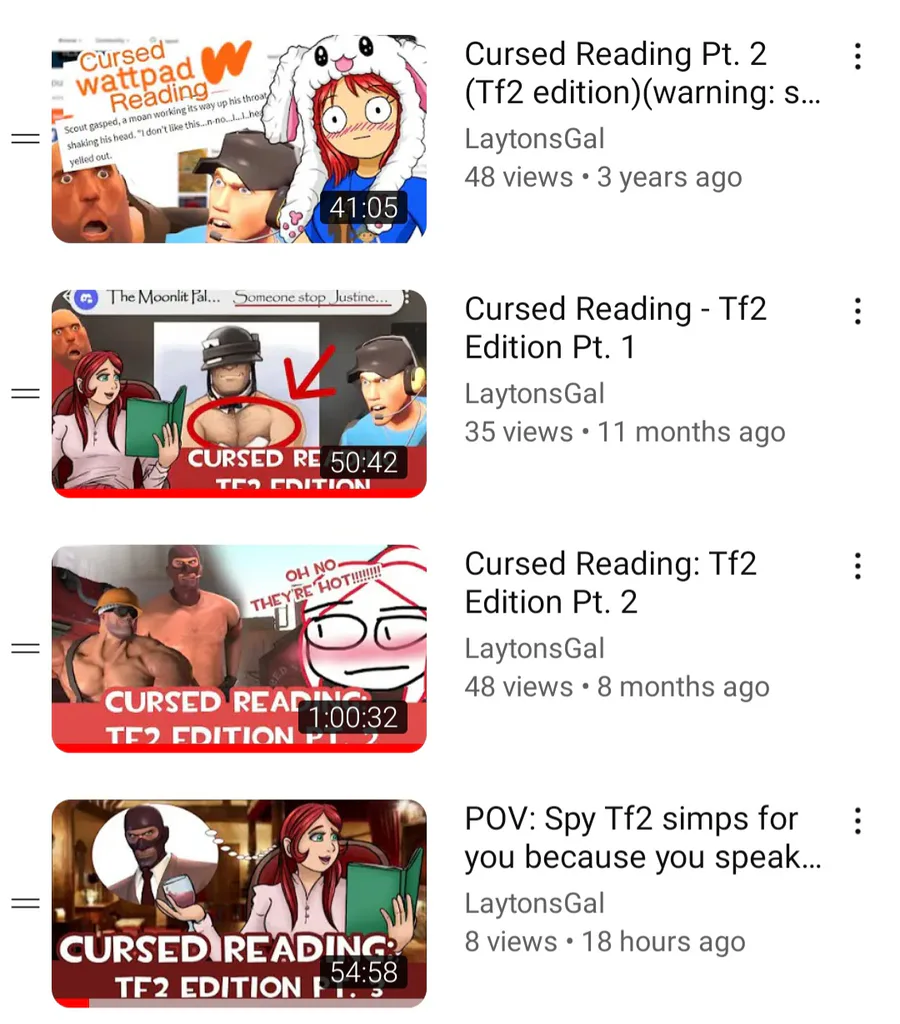Play the 41:05 Cursed wattpad Reading video

[x=239, y=139]
